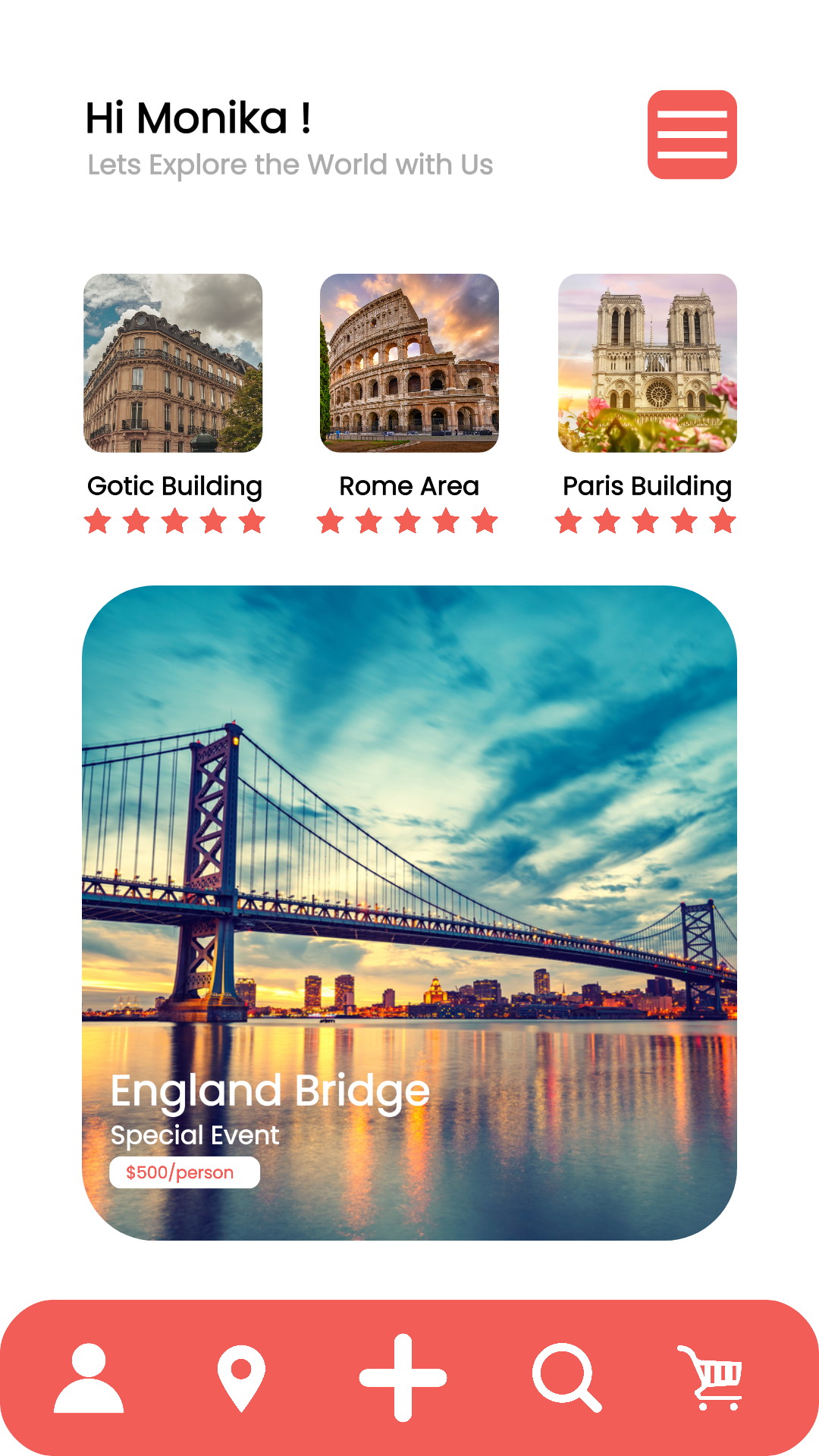This screenshot has width=819, height=1456.
Task: Rate Paris Building by clicking its fourth star
Action: 682,520
